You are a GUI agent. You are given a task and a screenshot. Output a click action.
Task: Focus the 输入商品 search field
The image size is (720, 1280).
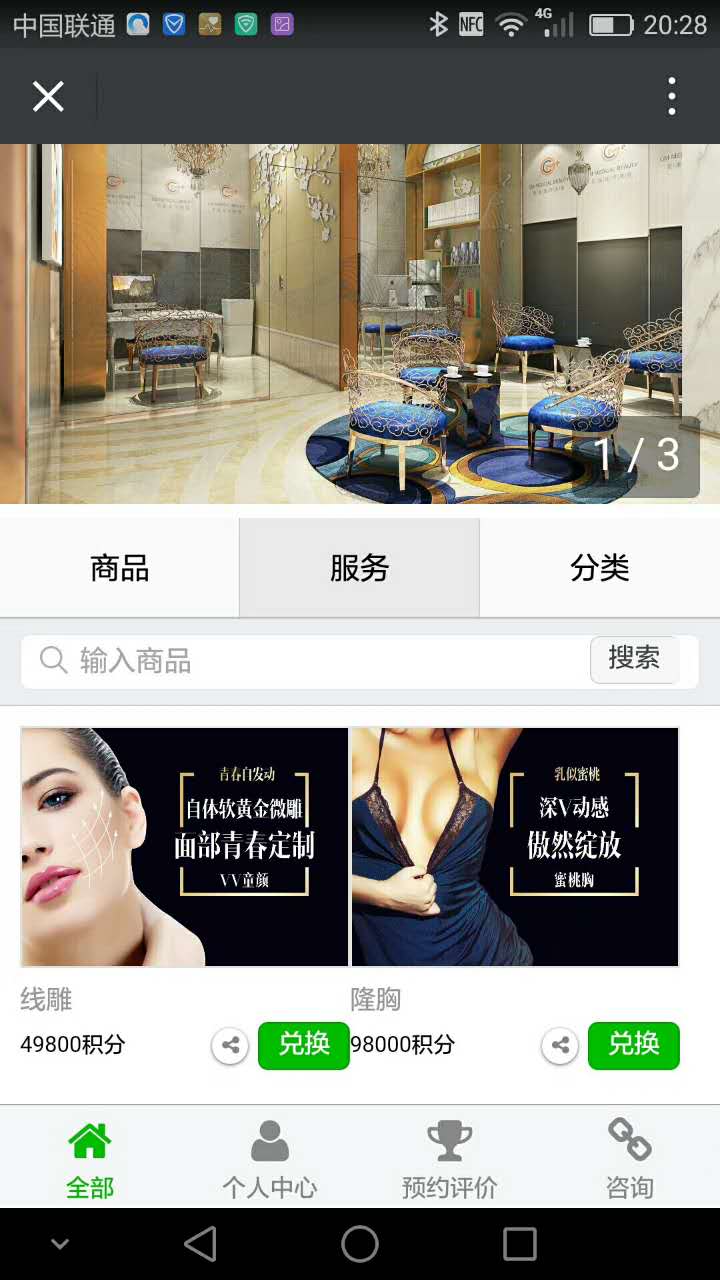coord(300,661)
